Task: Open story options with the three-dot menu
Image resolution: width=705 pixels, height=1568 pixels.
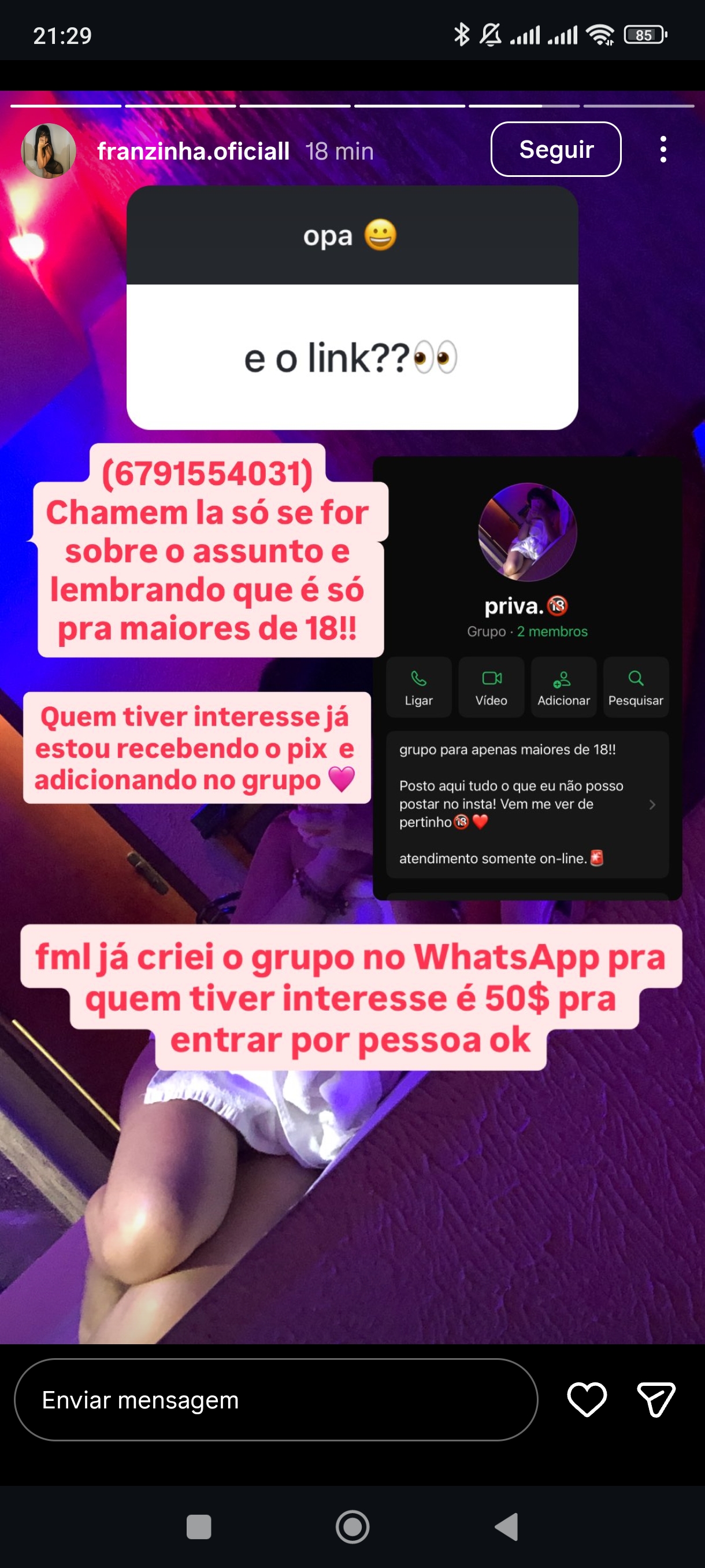Action: pos(663,149)
